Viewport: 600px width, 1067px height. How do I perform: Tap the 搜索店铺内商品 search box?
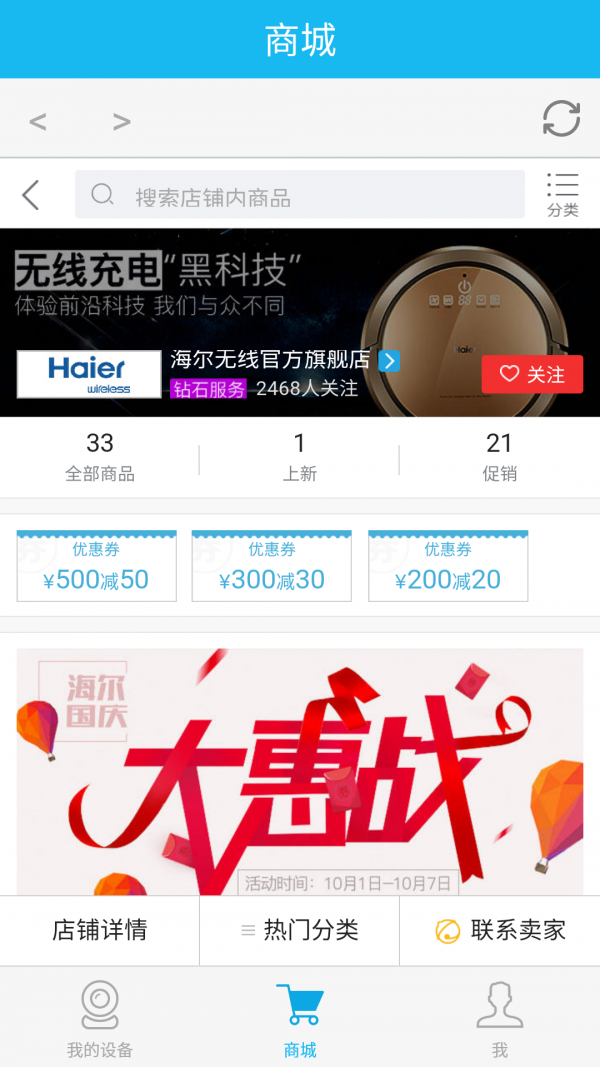click(x=300, y=195)
